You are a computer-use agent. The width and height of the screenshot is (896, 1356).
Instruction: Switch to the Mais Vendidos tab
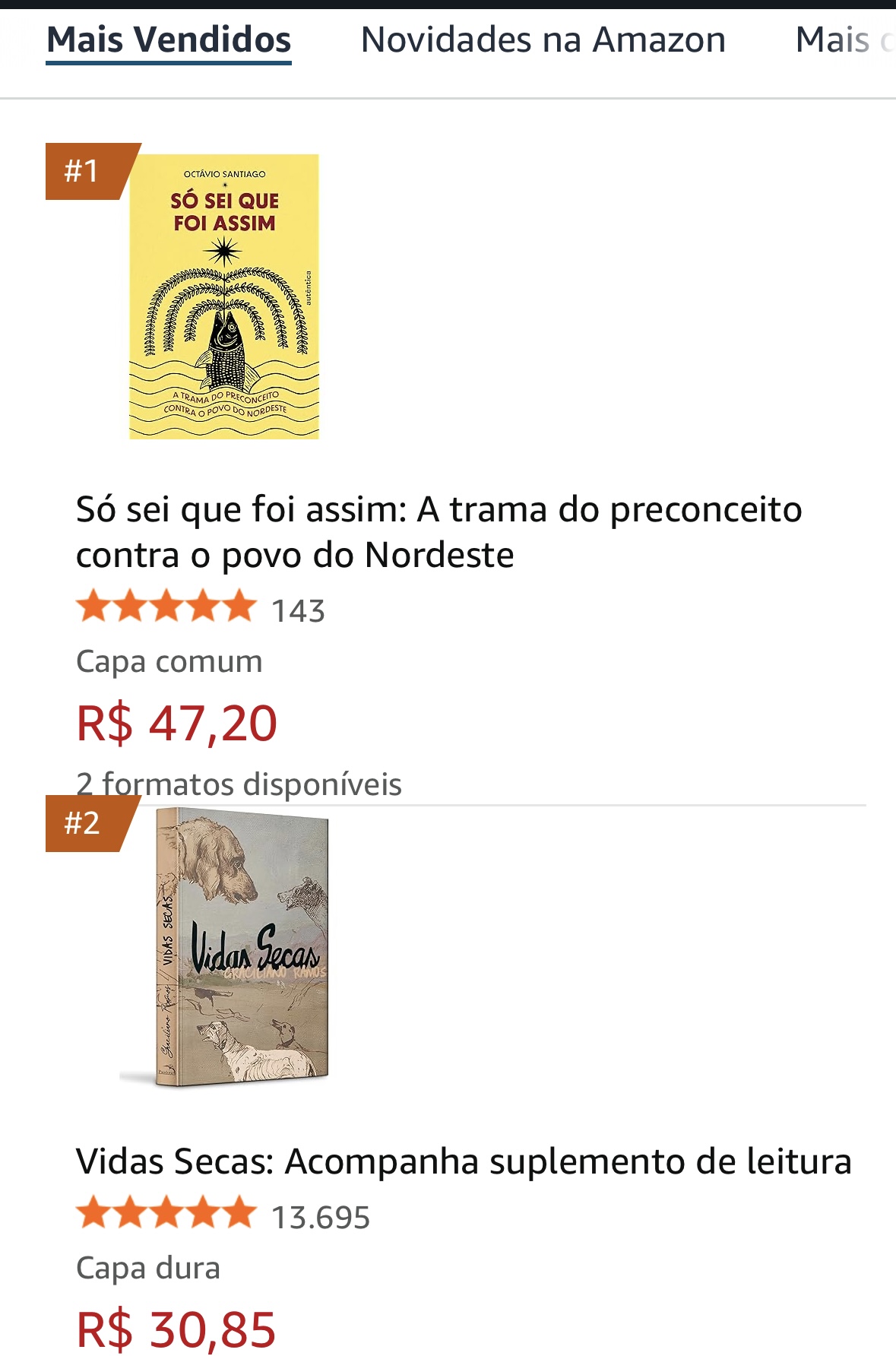pyautogui.click(x=169, y=40)
